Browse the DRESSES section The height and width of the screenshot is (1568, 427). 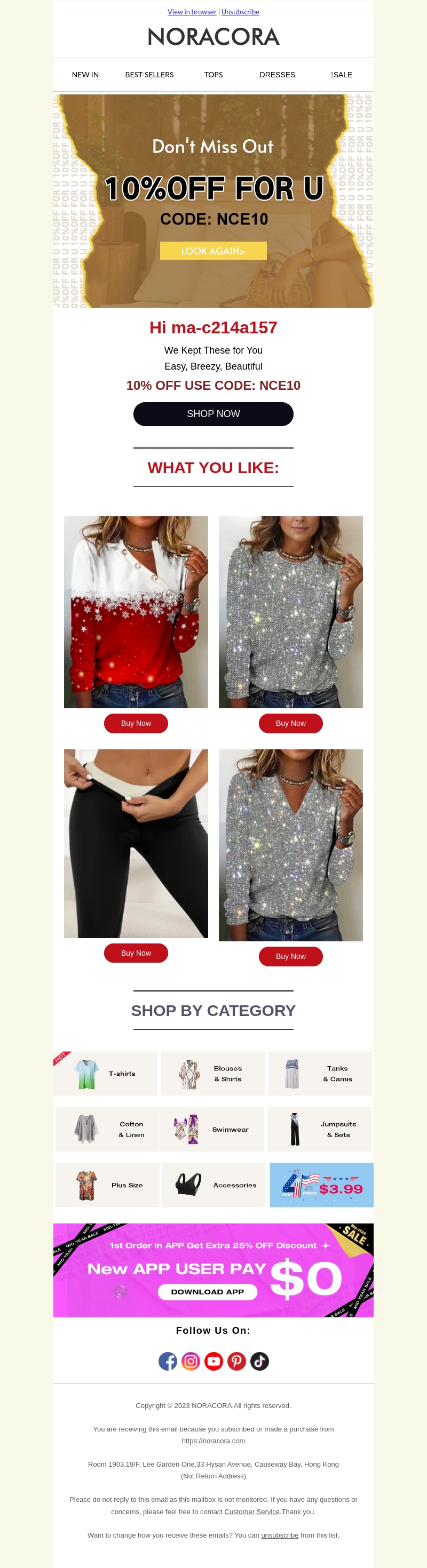click(x=277, y=75)
